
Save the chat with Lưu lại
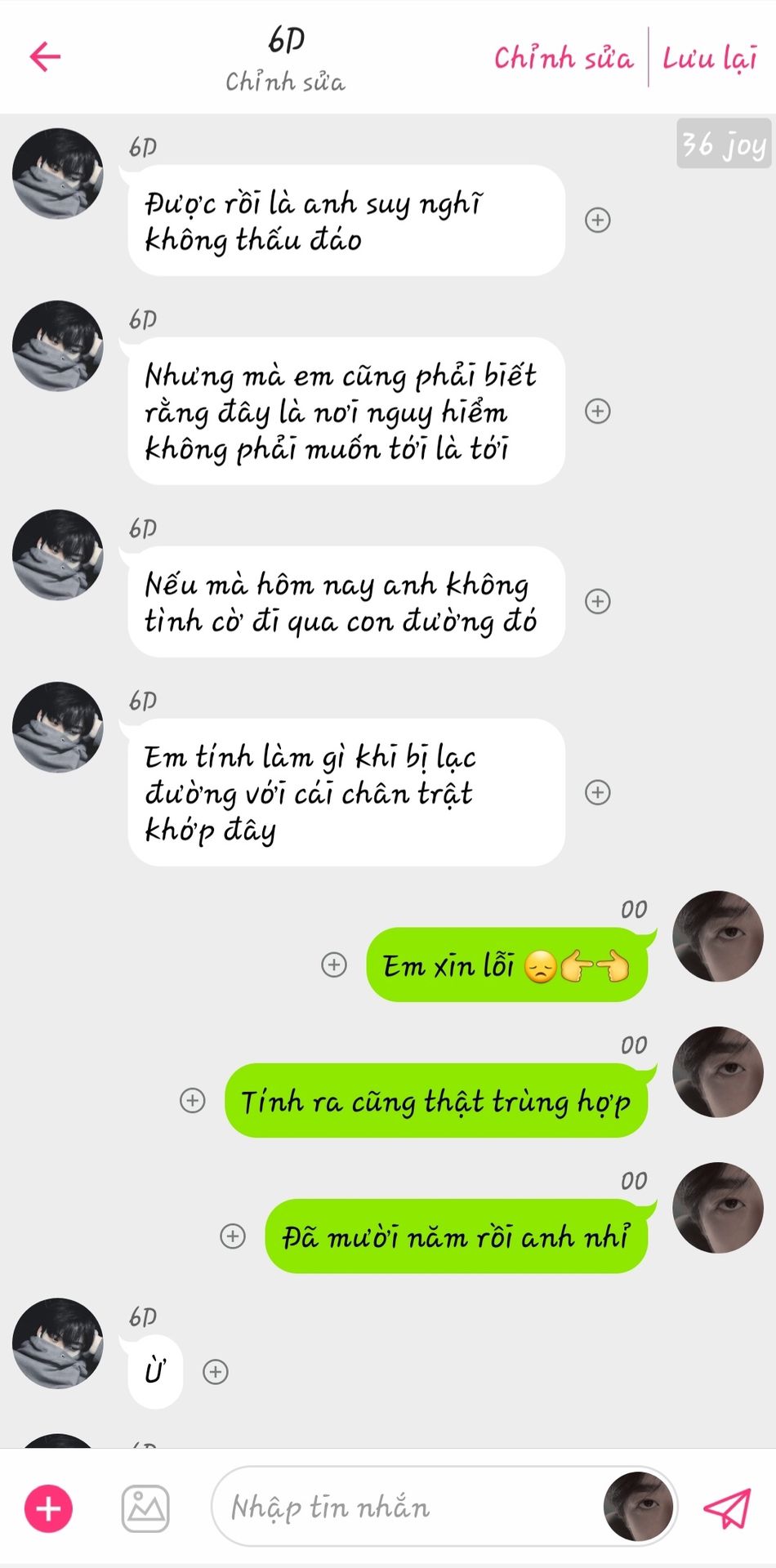(709, 58)
